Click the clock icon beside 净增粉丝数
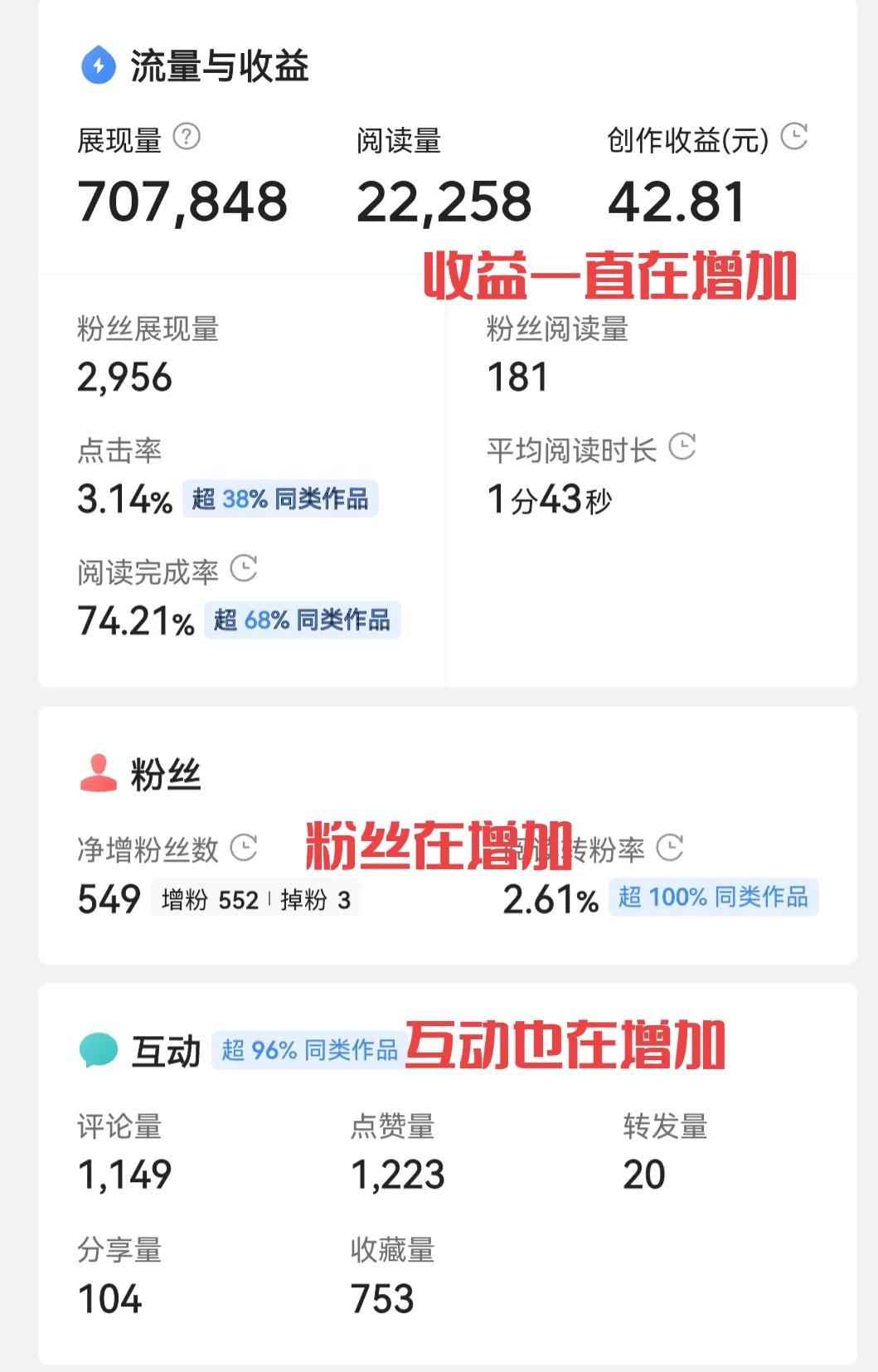This screenshot has width=878, height=1372. coord(243,847)
